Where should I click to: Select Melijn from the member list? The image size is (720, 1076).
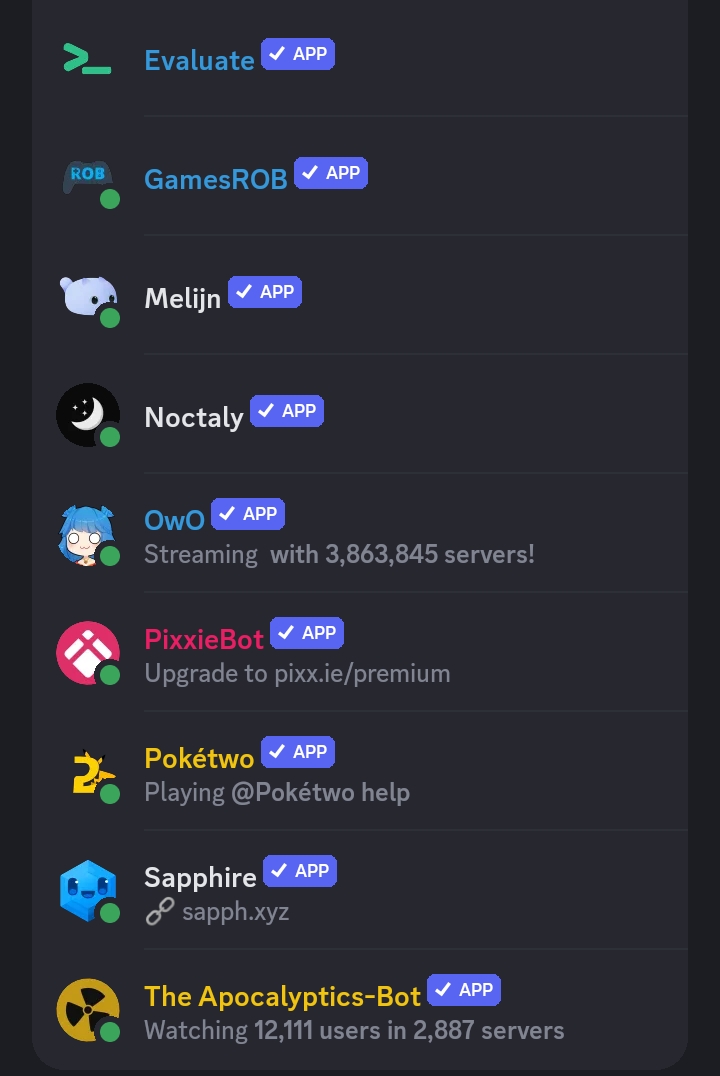coord(182,298)
